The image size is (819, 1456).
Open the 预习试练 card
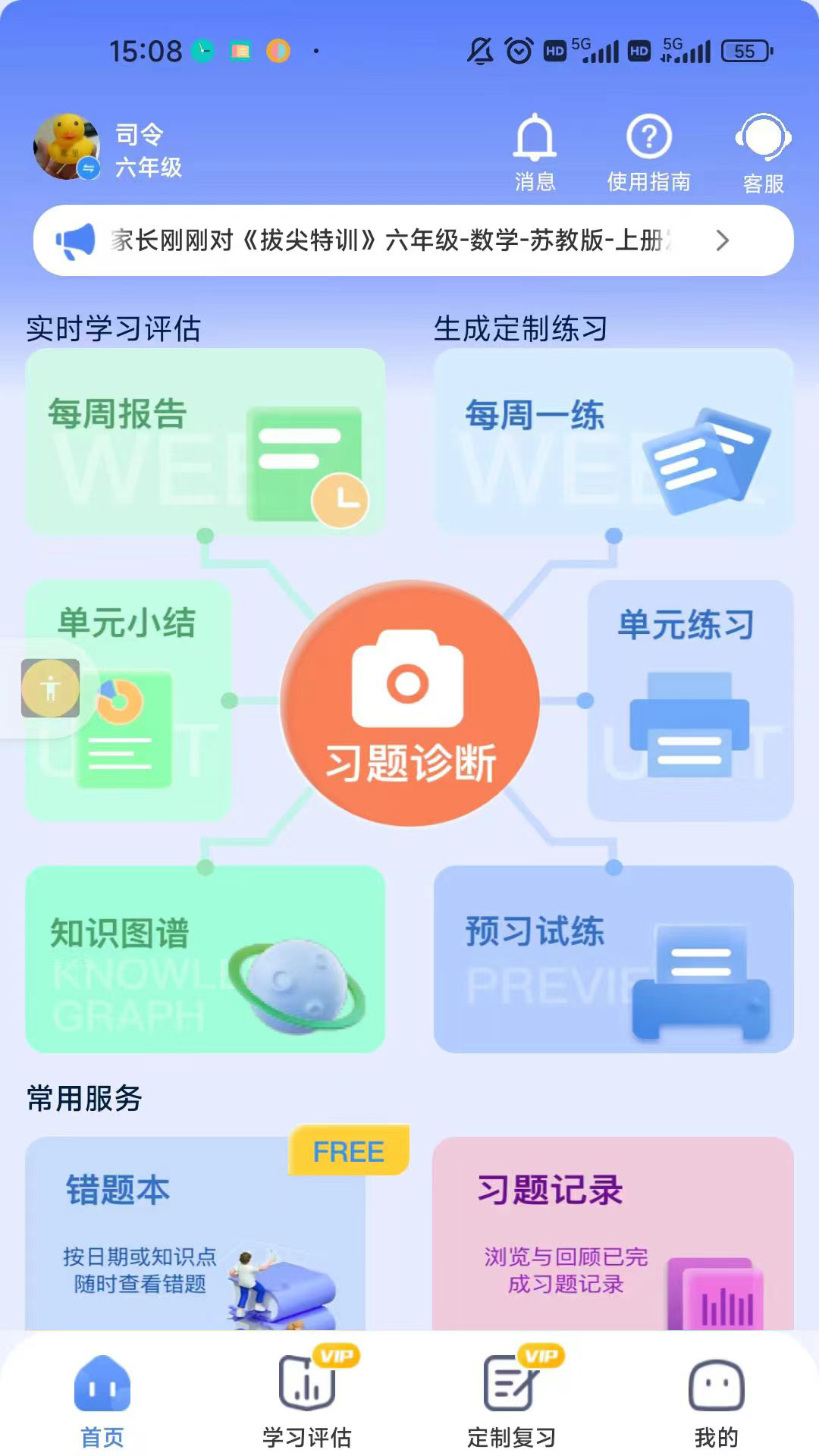[x=613, y=959]
